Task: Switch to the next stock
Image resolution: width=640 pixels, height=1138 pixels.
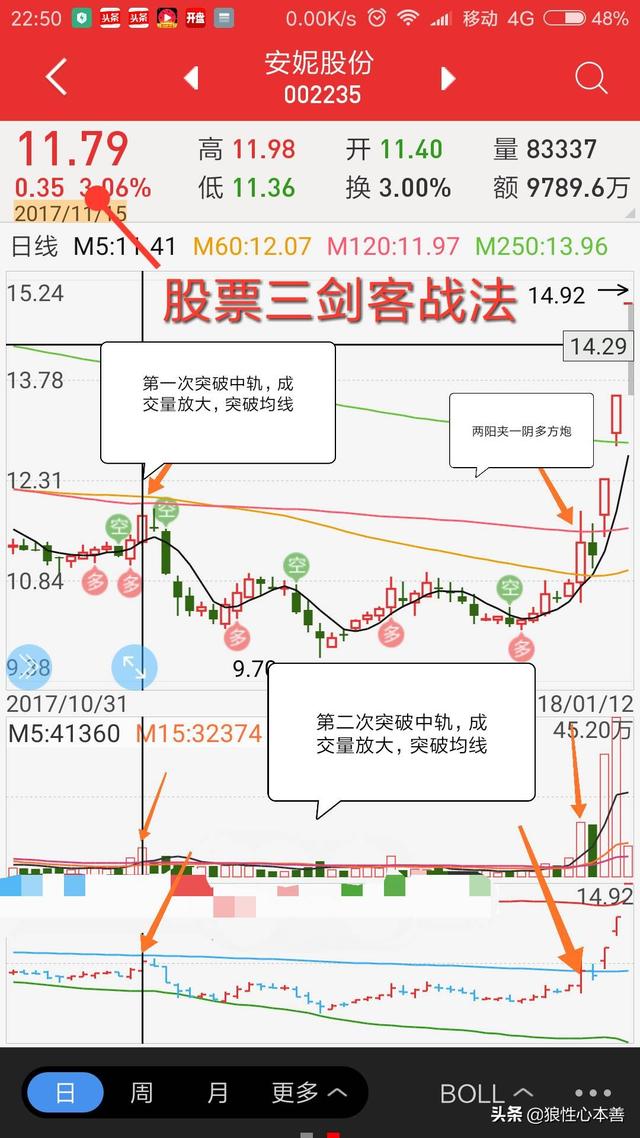Action: pyautogui.click(x=448, y=77)
